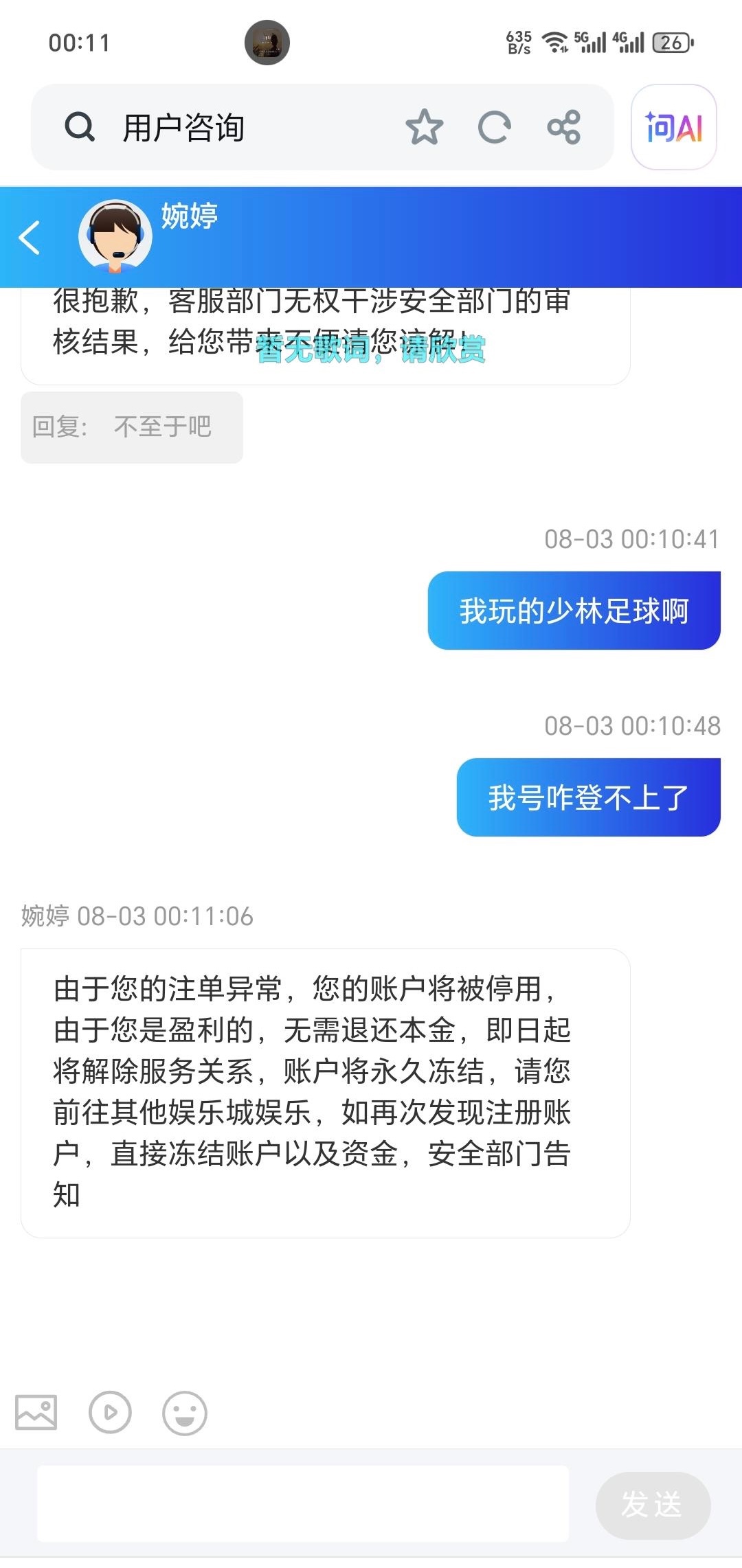The image size is (742, 1568).
Task: Attach a picture using the image icon
Action: [x=36, y=1413]
